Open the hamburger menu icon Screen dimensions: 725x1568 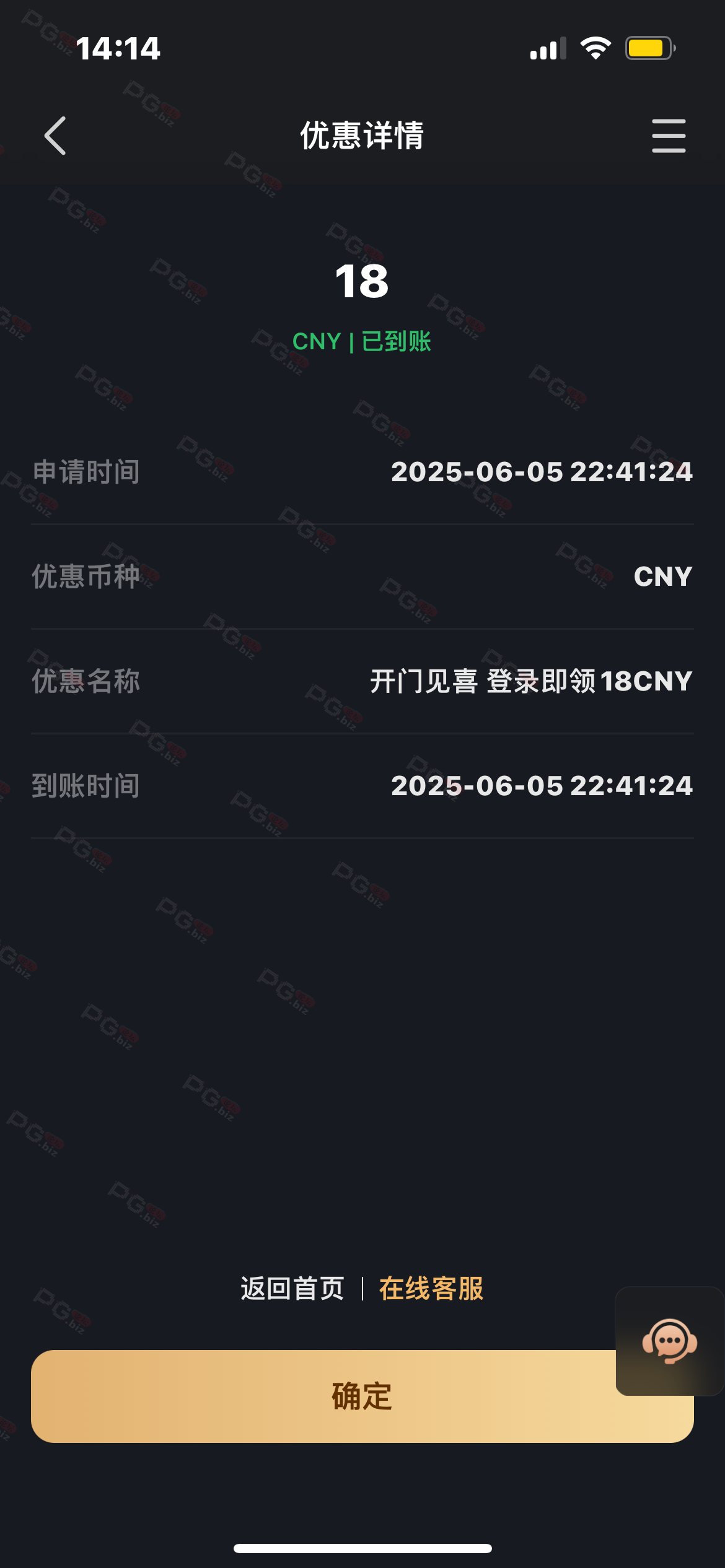click(x=669, y=136)
